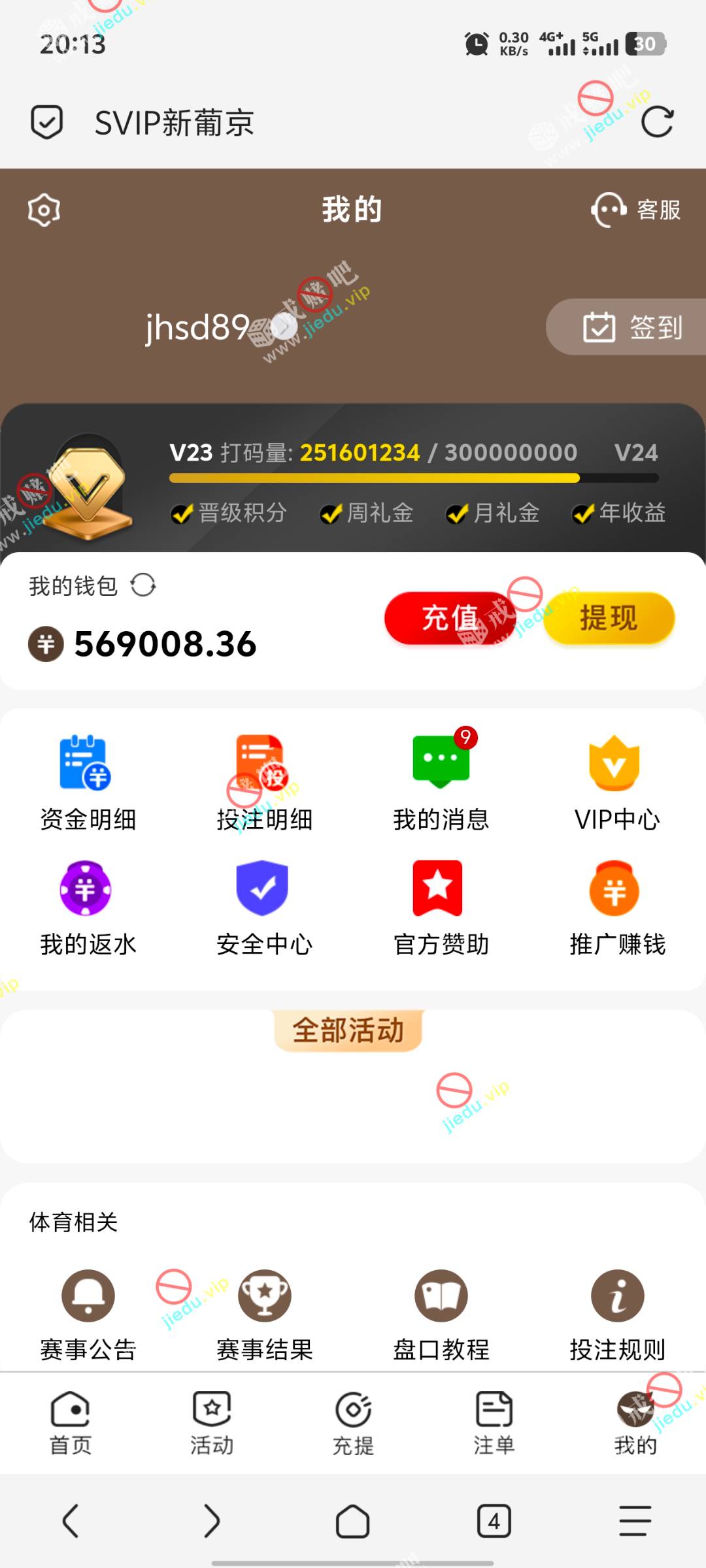
Task: Switch to the 首页 tab
Action: click(x=71, y=1424)
